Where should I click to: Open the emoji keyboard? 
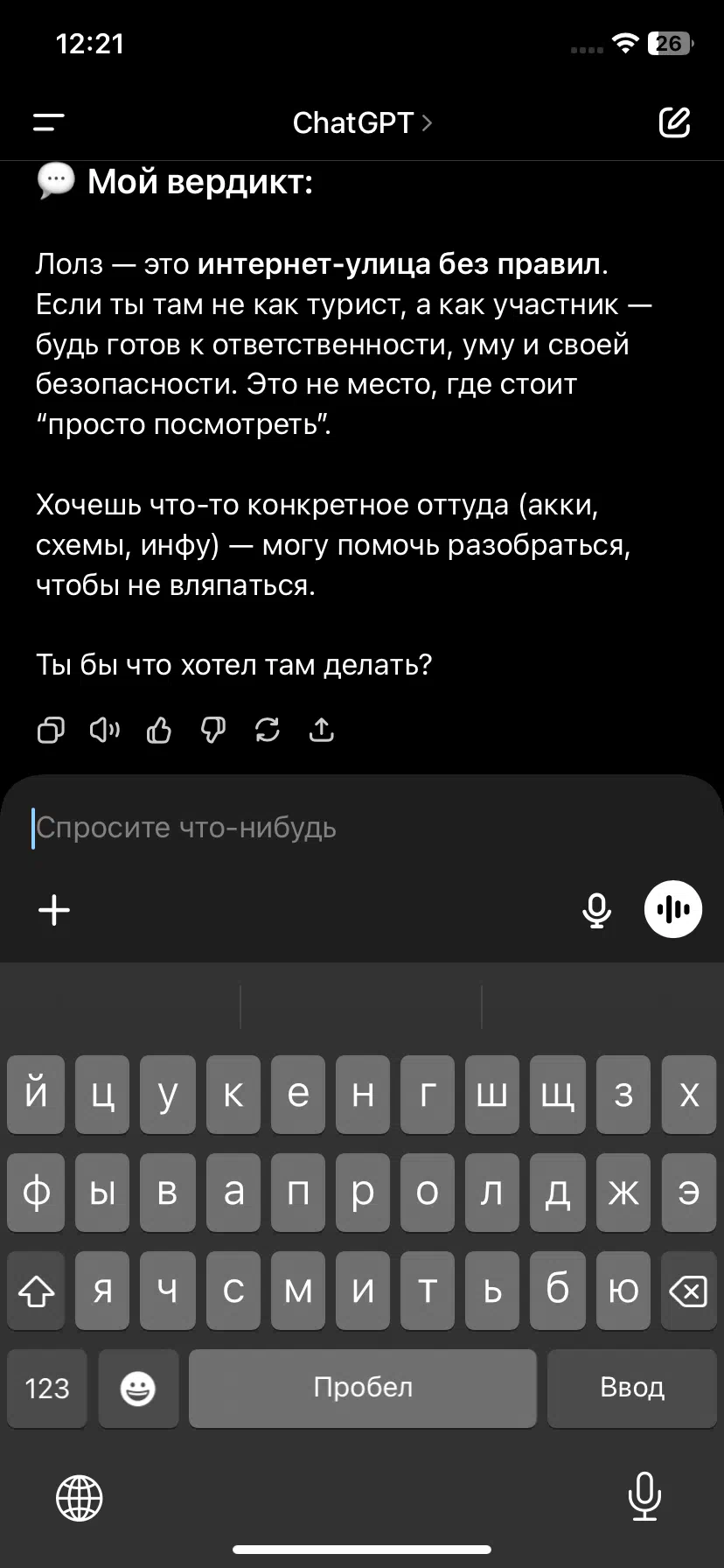(x=138, y=1388)
